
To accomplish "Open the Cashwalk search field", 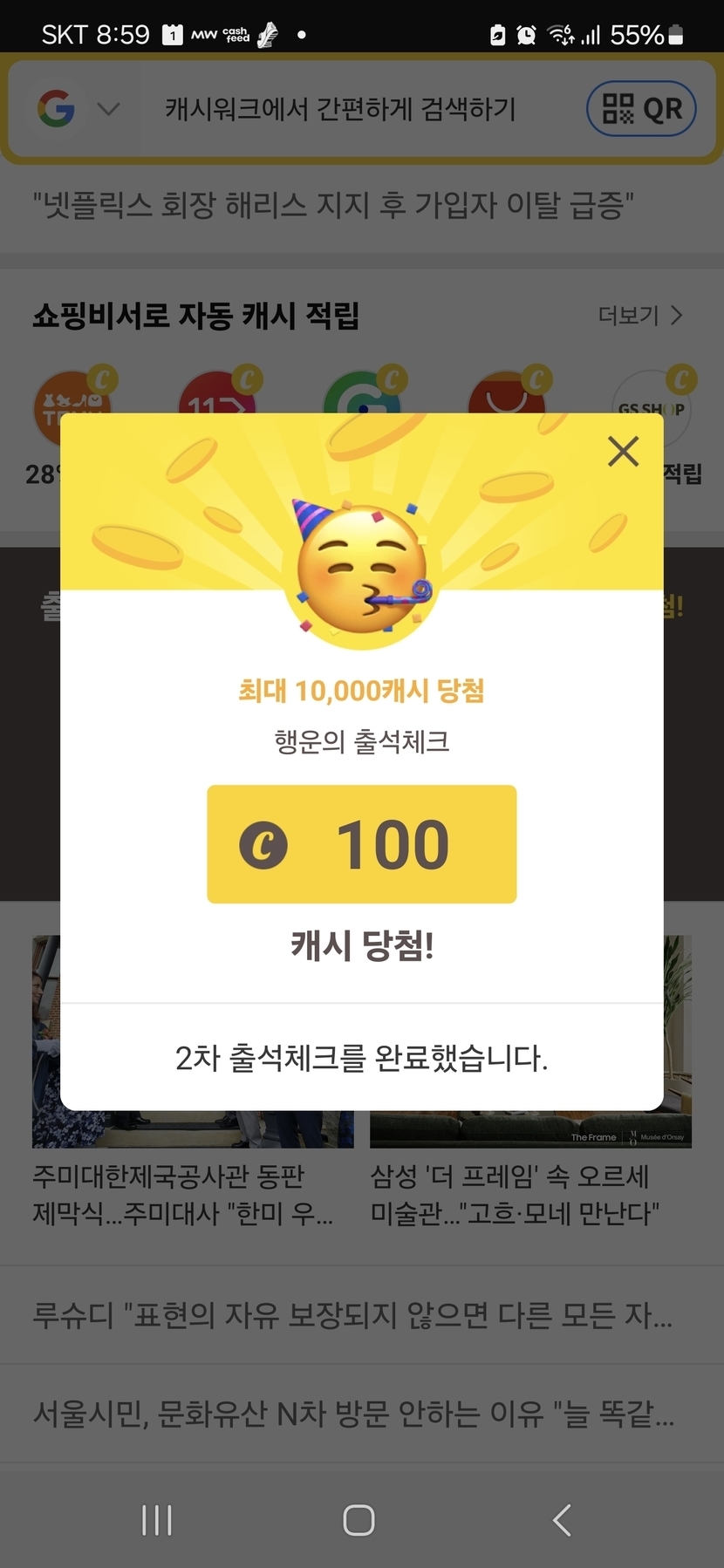I will [x=340, y=110].
